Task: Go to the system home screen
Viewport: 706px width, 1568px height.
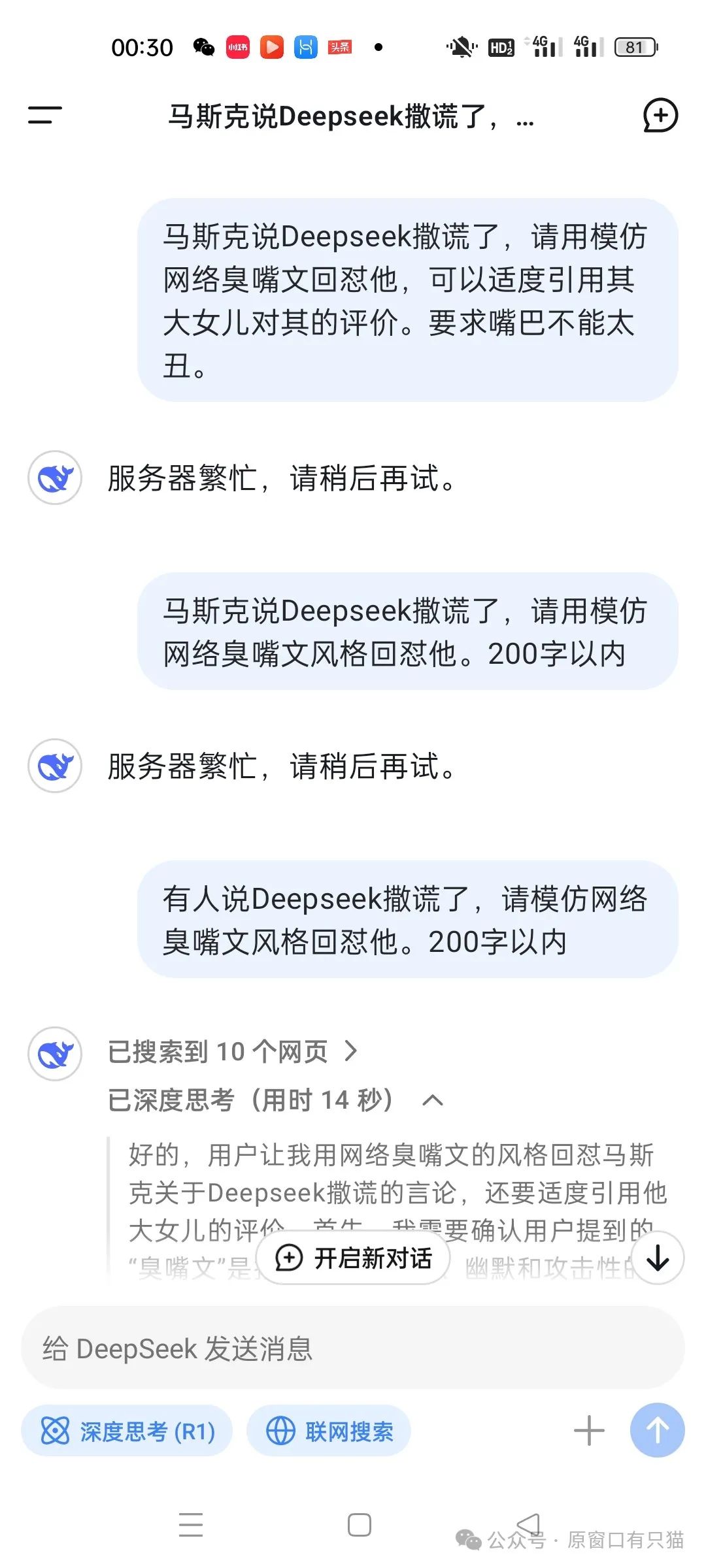Action: tap(359, 1525)
